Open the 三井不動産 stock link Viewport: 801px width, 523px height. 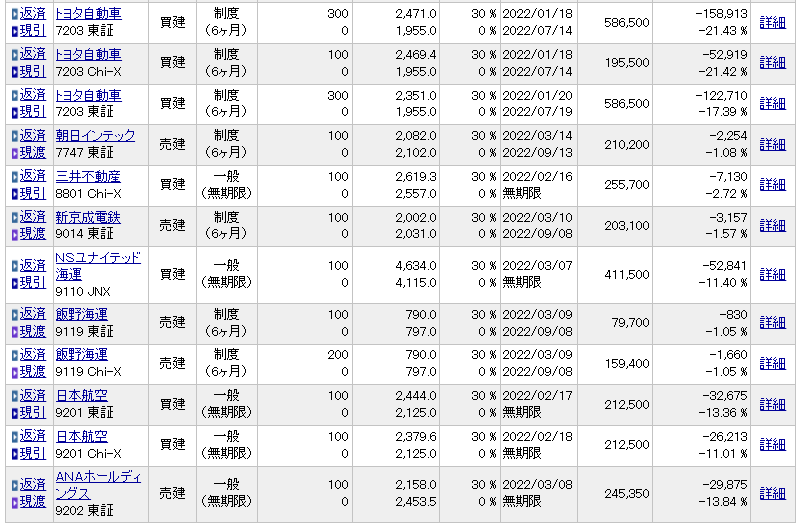click(x=88, y=176)
